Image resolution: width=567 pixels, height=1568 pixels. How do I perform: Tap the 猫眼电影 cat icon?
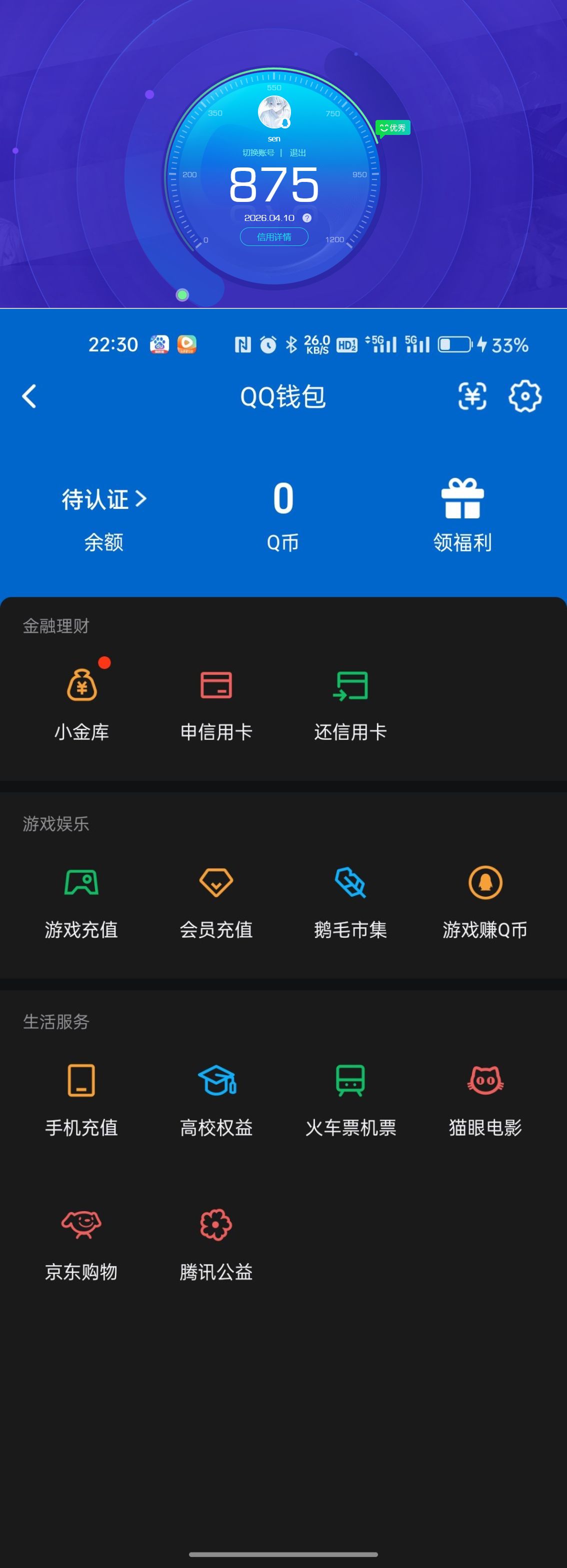485,1082
